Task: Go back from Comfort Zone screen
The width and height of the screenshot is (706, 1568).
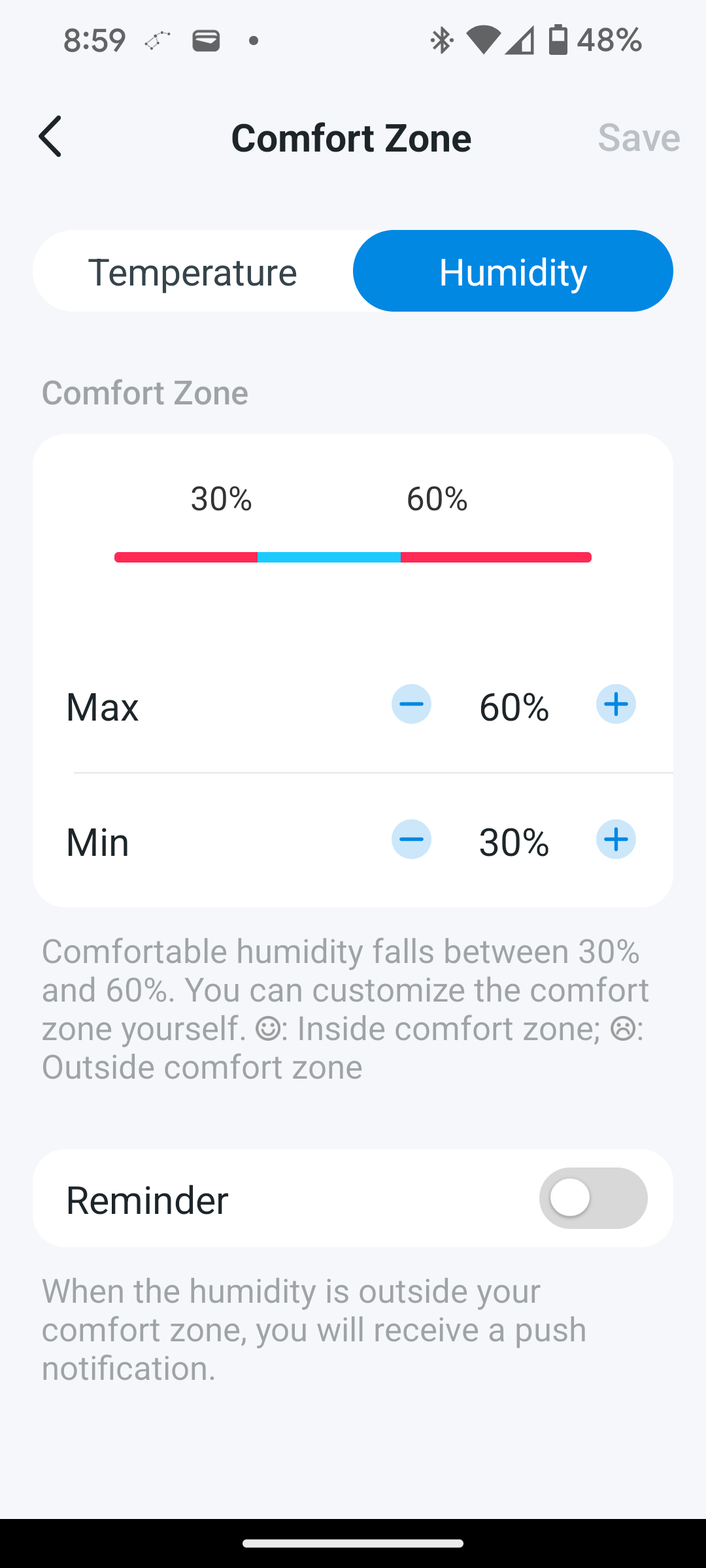Action: point(50,137)
